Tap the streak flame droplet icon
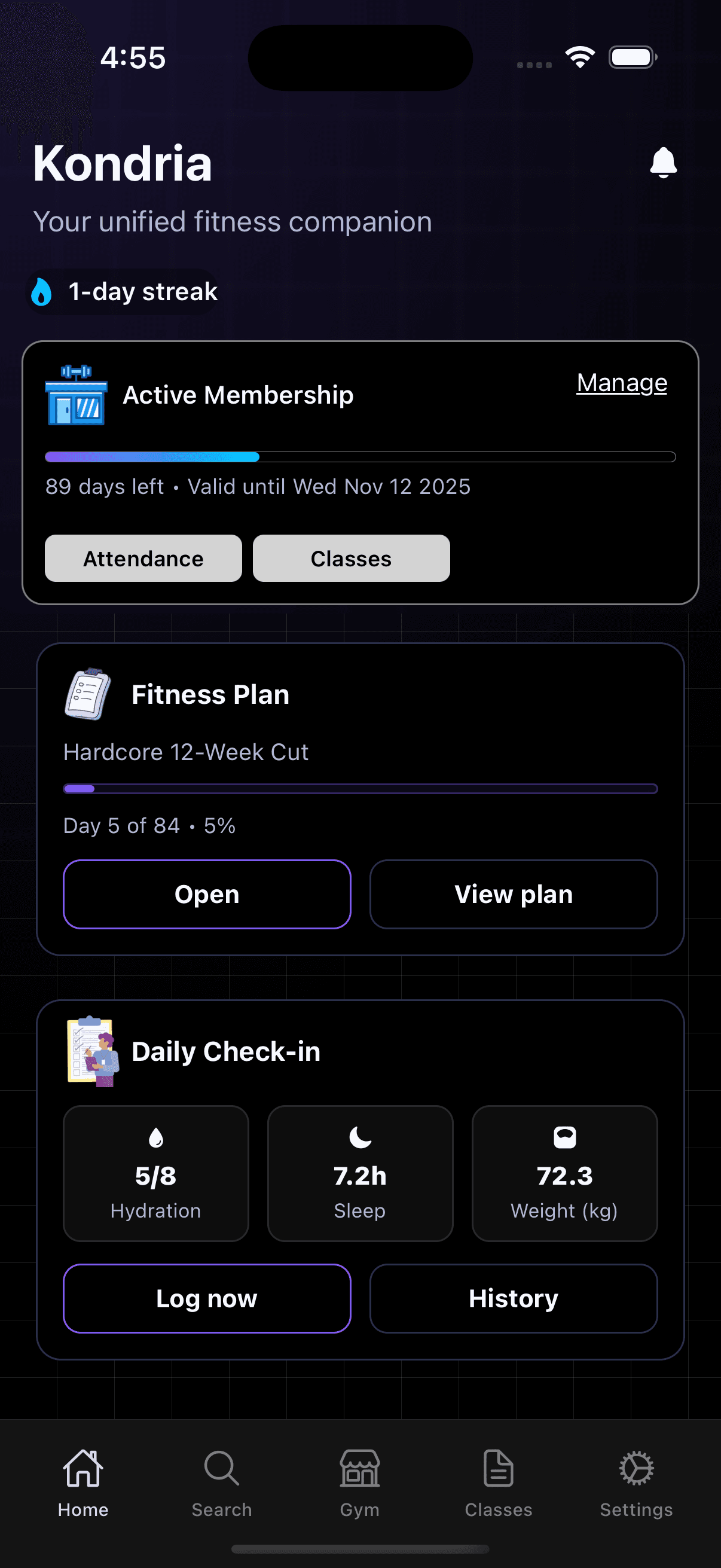721x1568 pixels. [41, 291]
